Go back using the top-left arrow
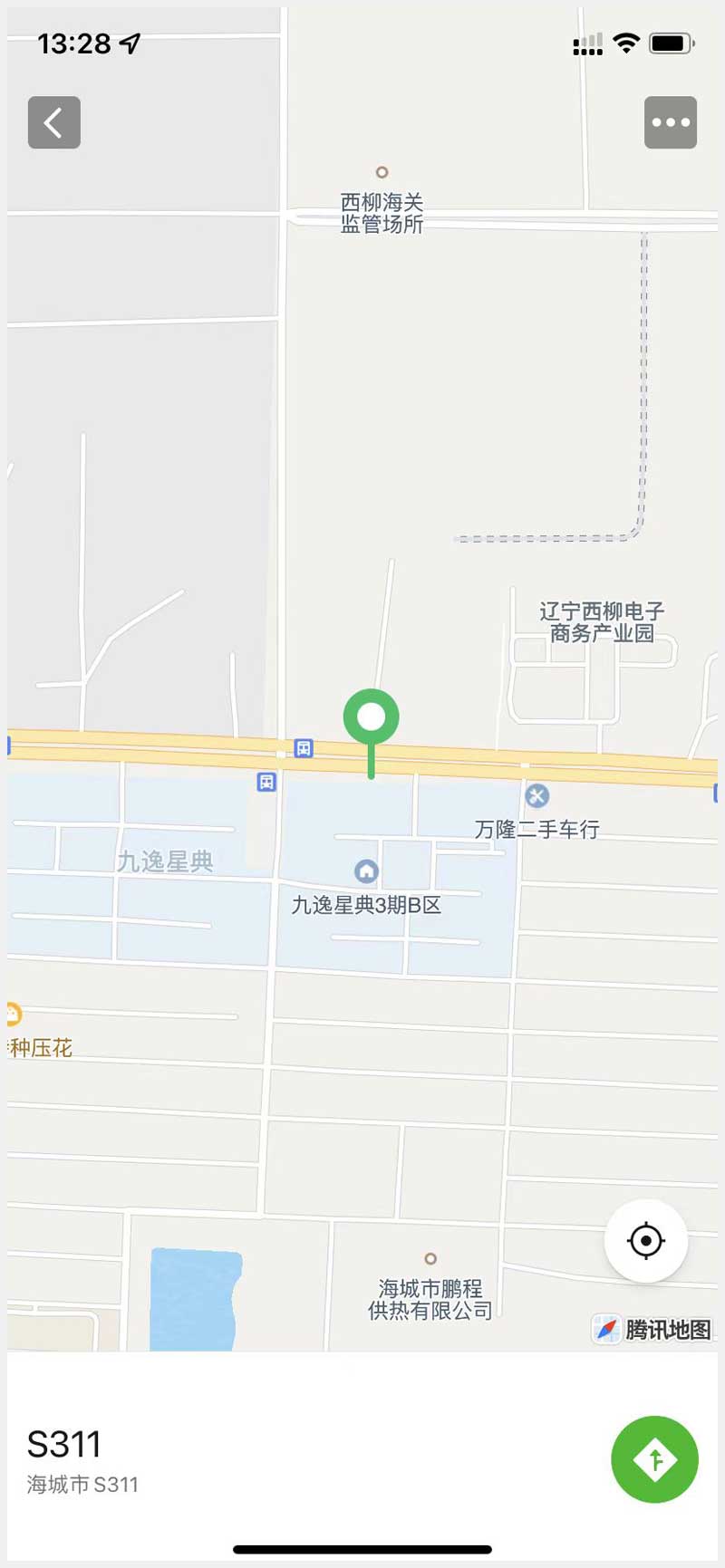This screenshot has width=725, height=1568. [x=54, y=122]
